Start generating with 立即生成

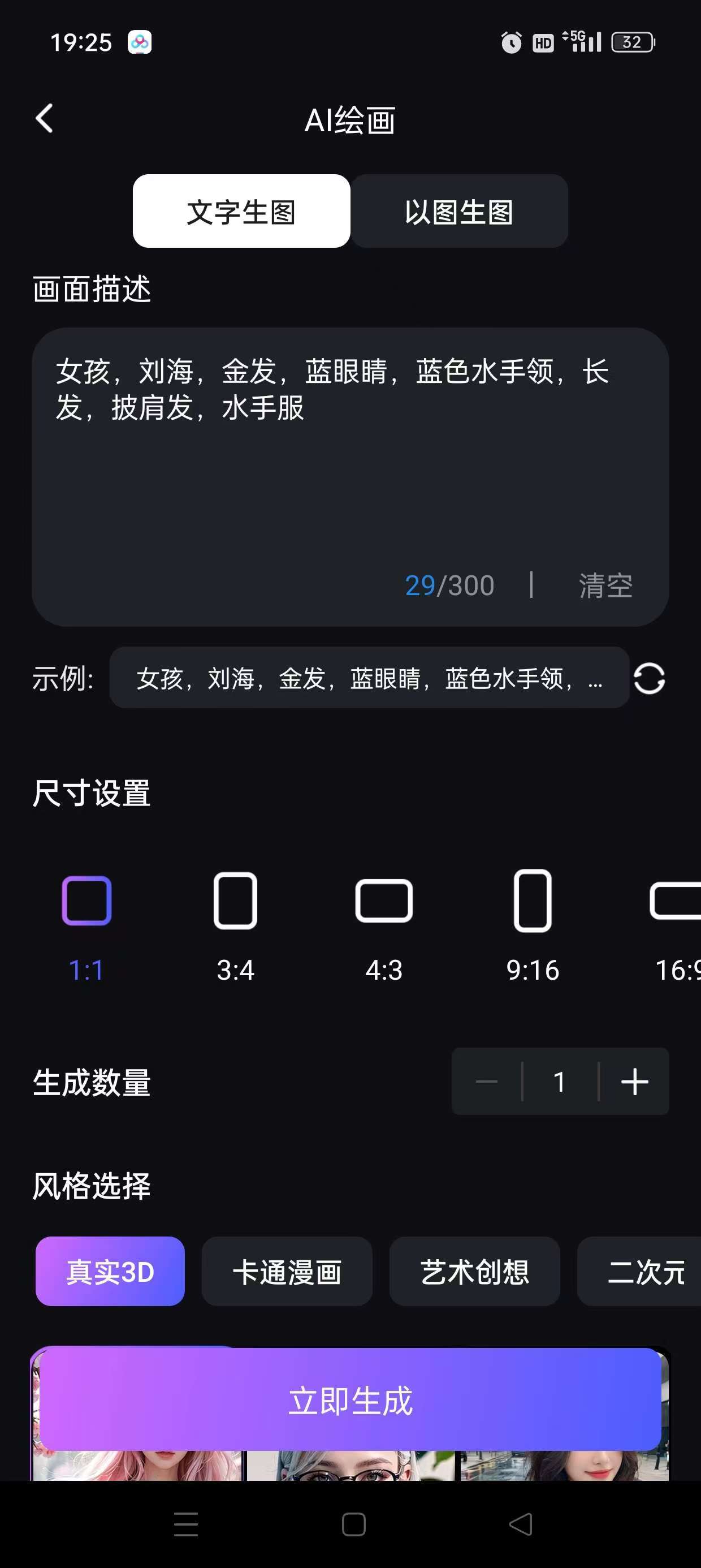[x=350, y=1400]
